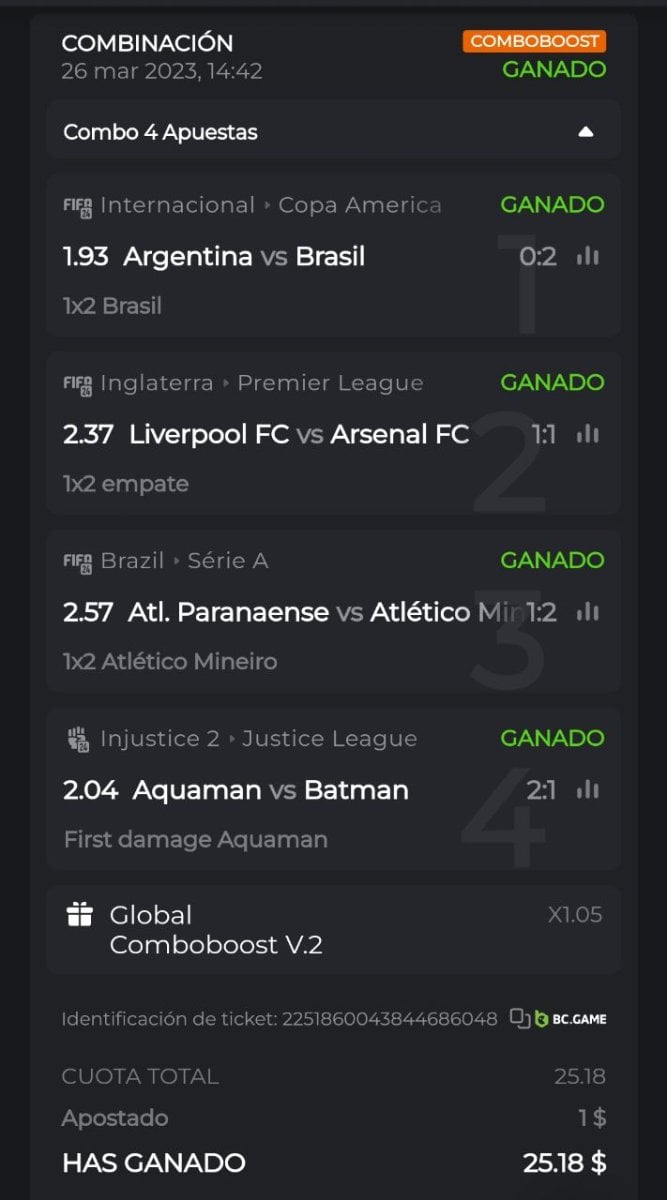Collapse the Combo 4 Apuestas section
667x1200 pixels.
[x=586, y=132]
